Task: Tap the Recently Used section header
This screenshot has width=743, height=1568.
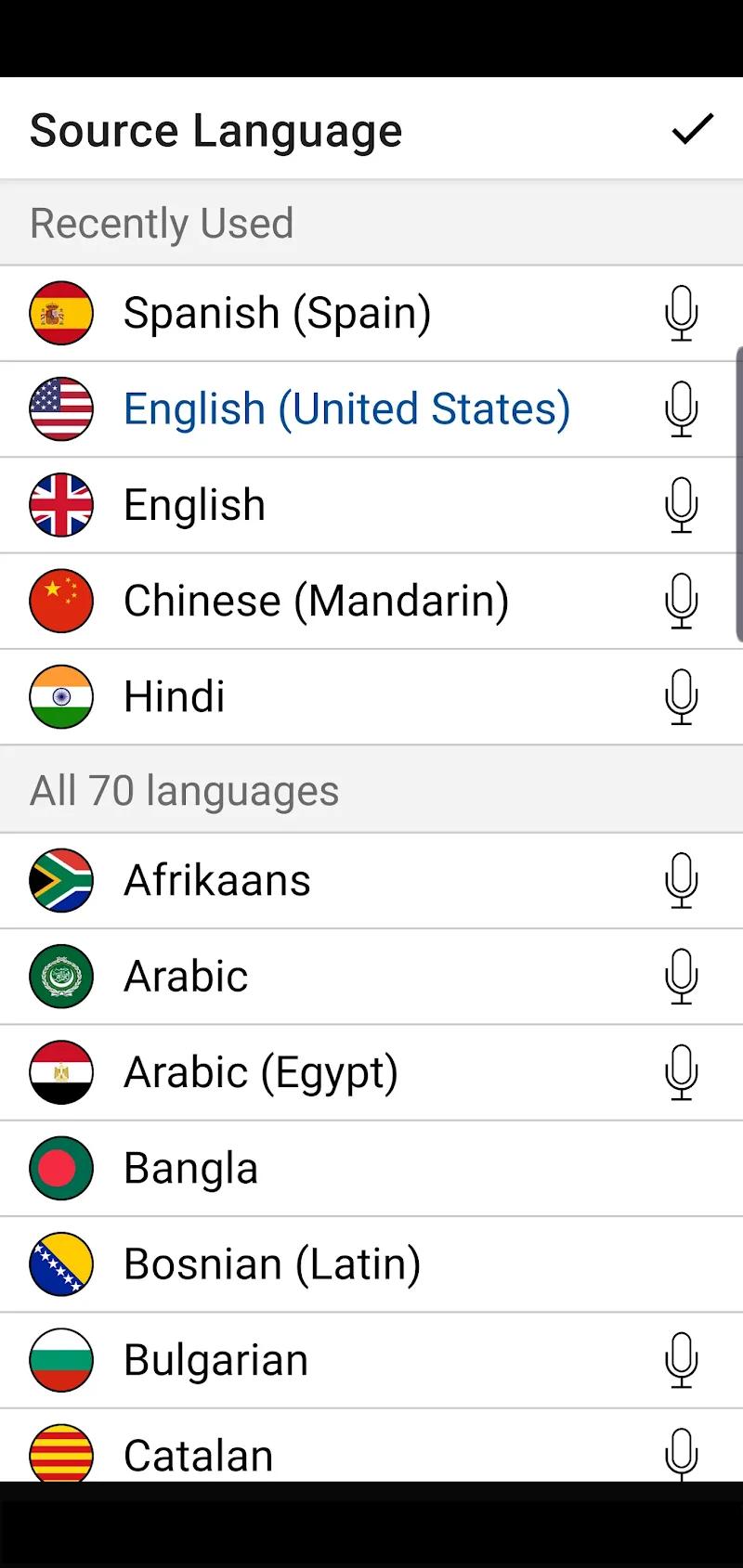Action: 163,223
